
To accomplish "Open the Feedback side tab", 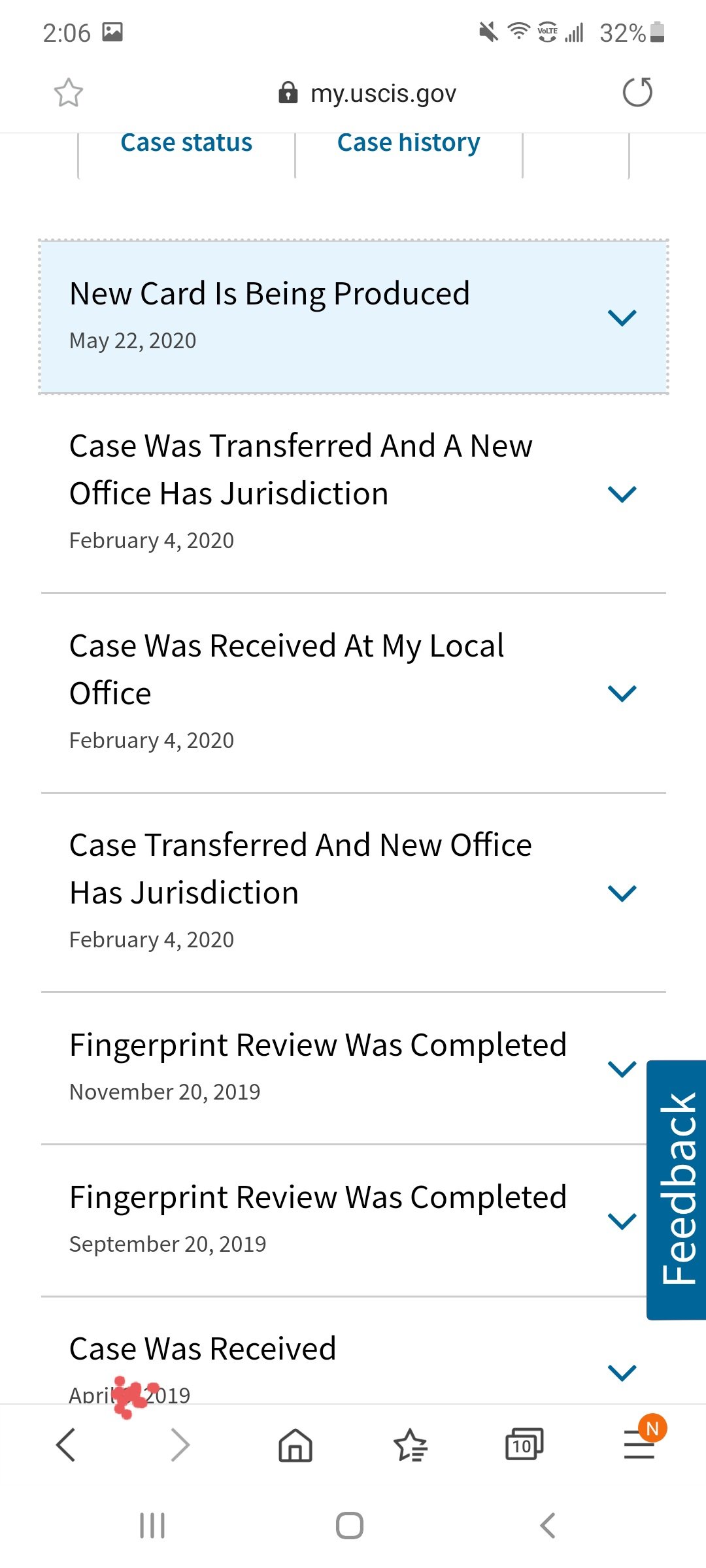I will point(677,1190).
